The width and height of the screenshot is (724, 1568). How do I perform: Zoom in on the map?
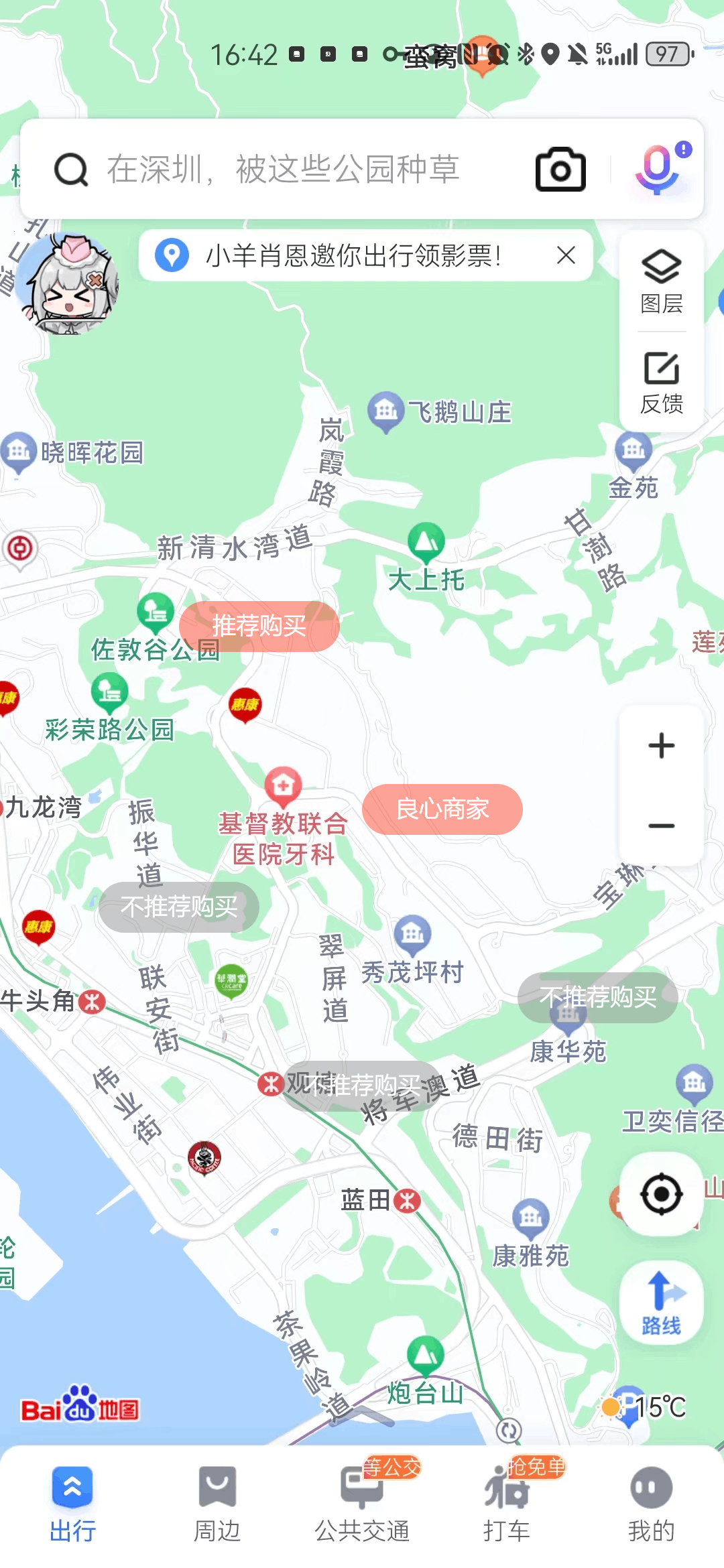[x=661, y=745]
